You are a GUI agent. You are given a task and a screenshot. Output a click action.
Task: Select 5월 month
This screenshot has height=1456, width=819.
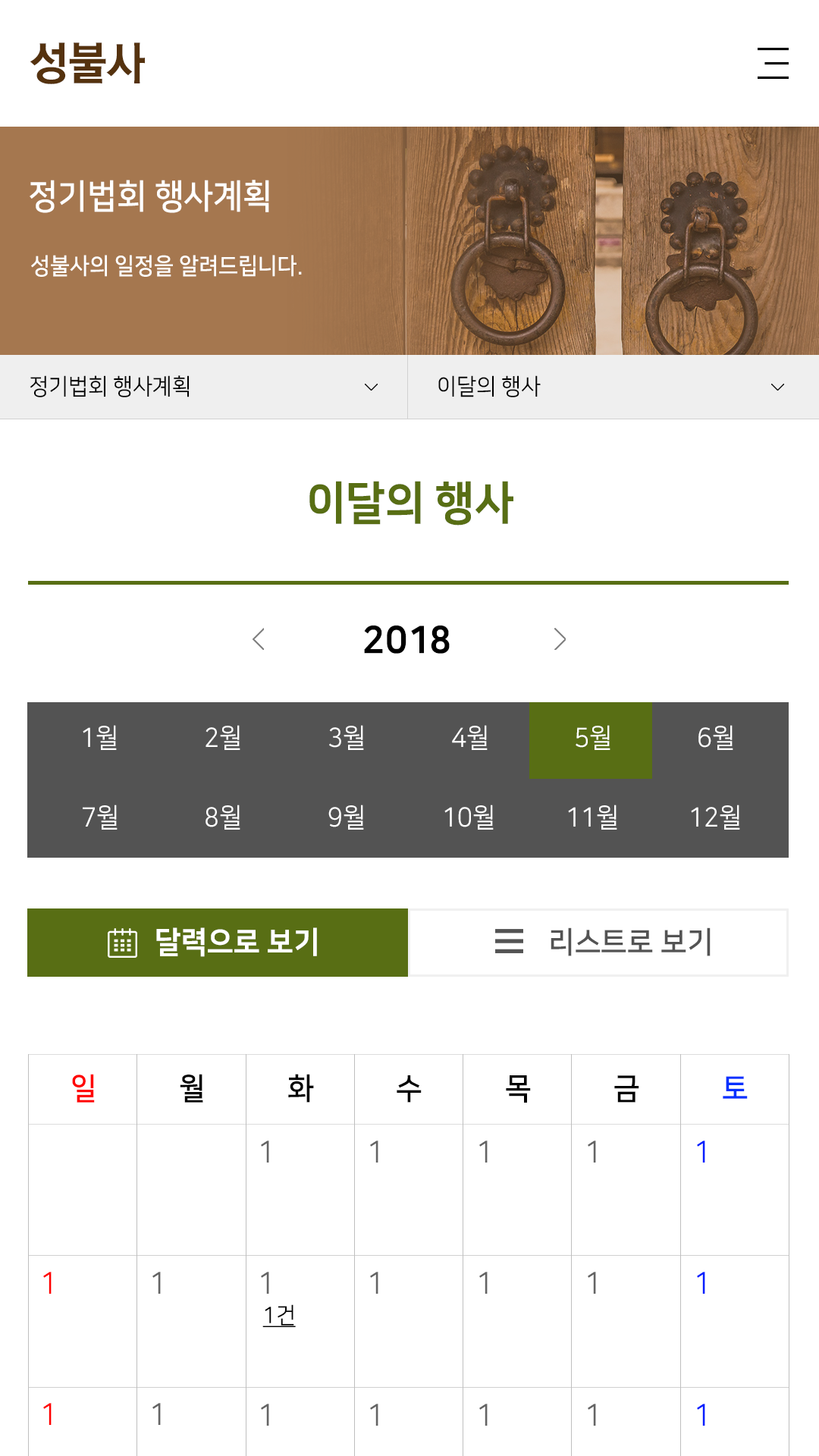(x=591, y=738)
